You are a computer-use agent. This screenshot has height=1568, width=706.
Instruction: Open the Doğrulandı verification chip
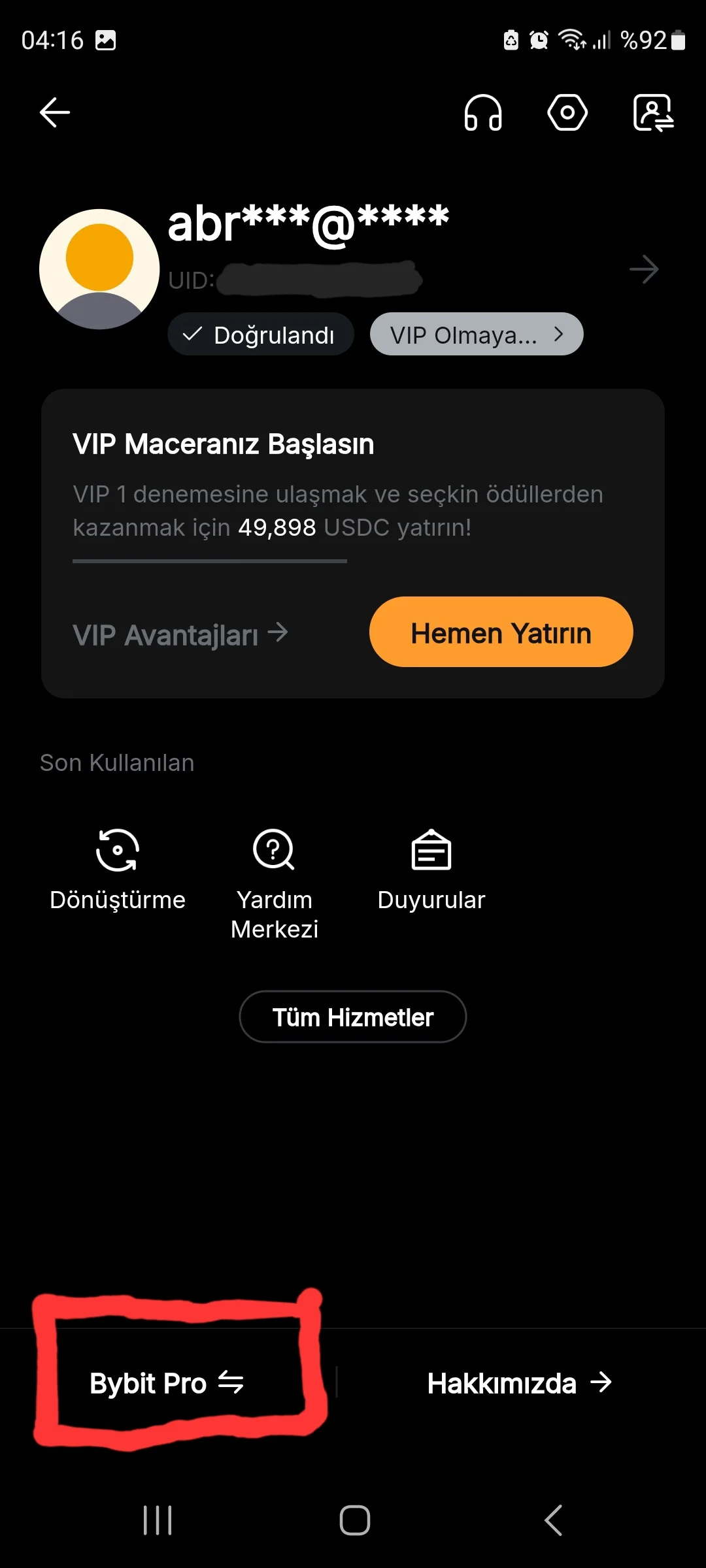click(261, 335)
